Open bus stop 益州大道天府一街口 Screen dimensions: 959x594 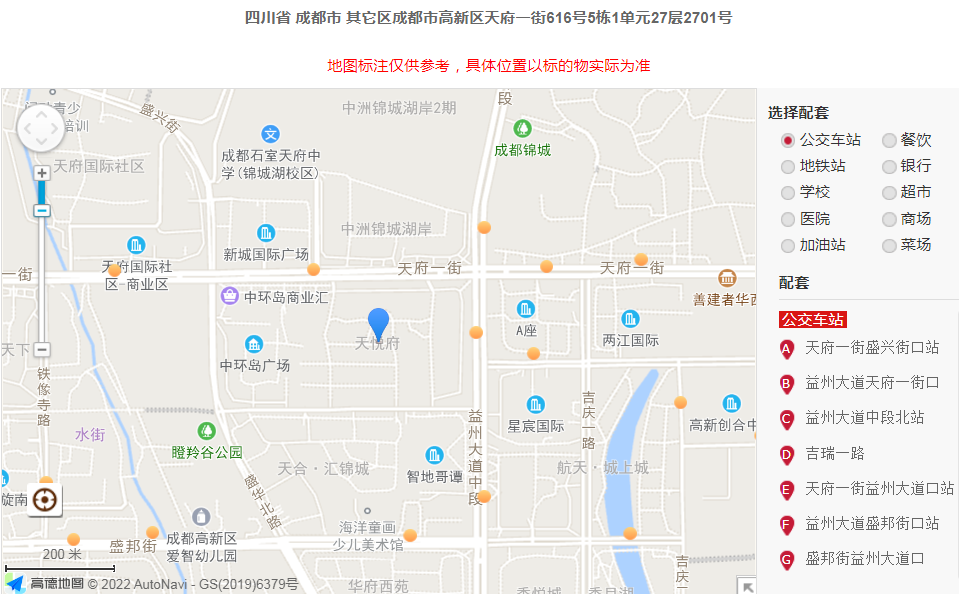pos(871,383)
